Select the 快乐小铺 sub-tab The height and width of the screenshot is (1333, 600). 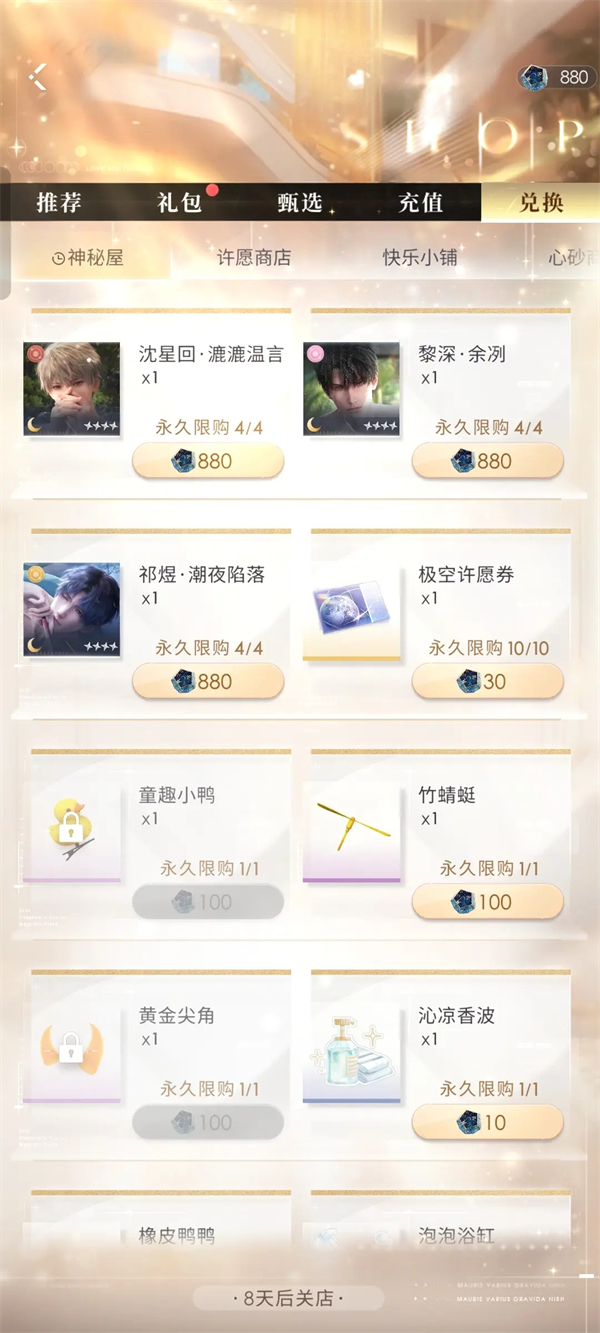pos(420,258)
